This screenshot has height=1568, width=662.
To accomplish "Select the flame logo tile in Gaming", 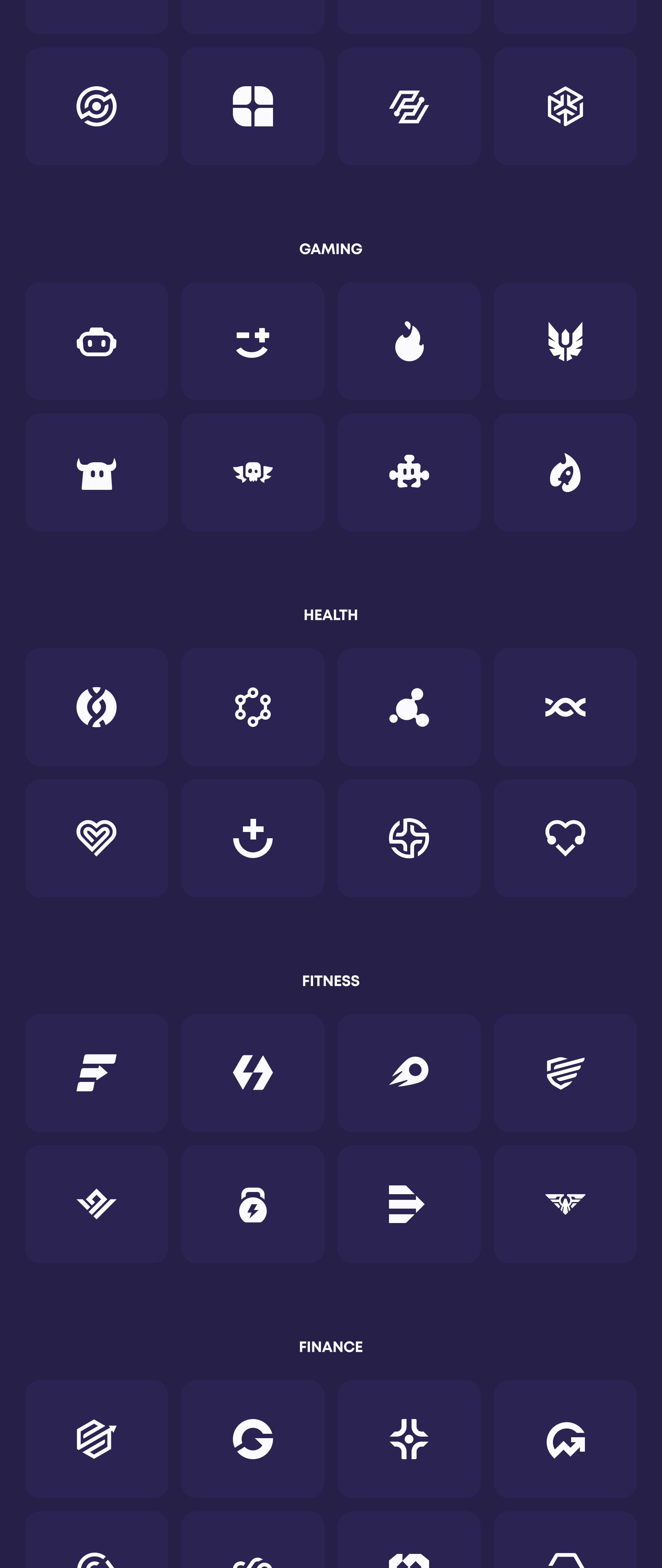I will (x=409, y=342).
